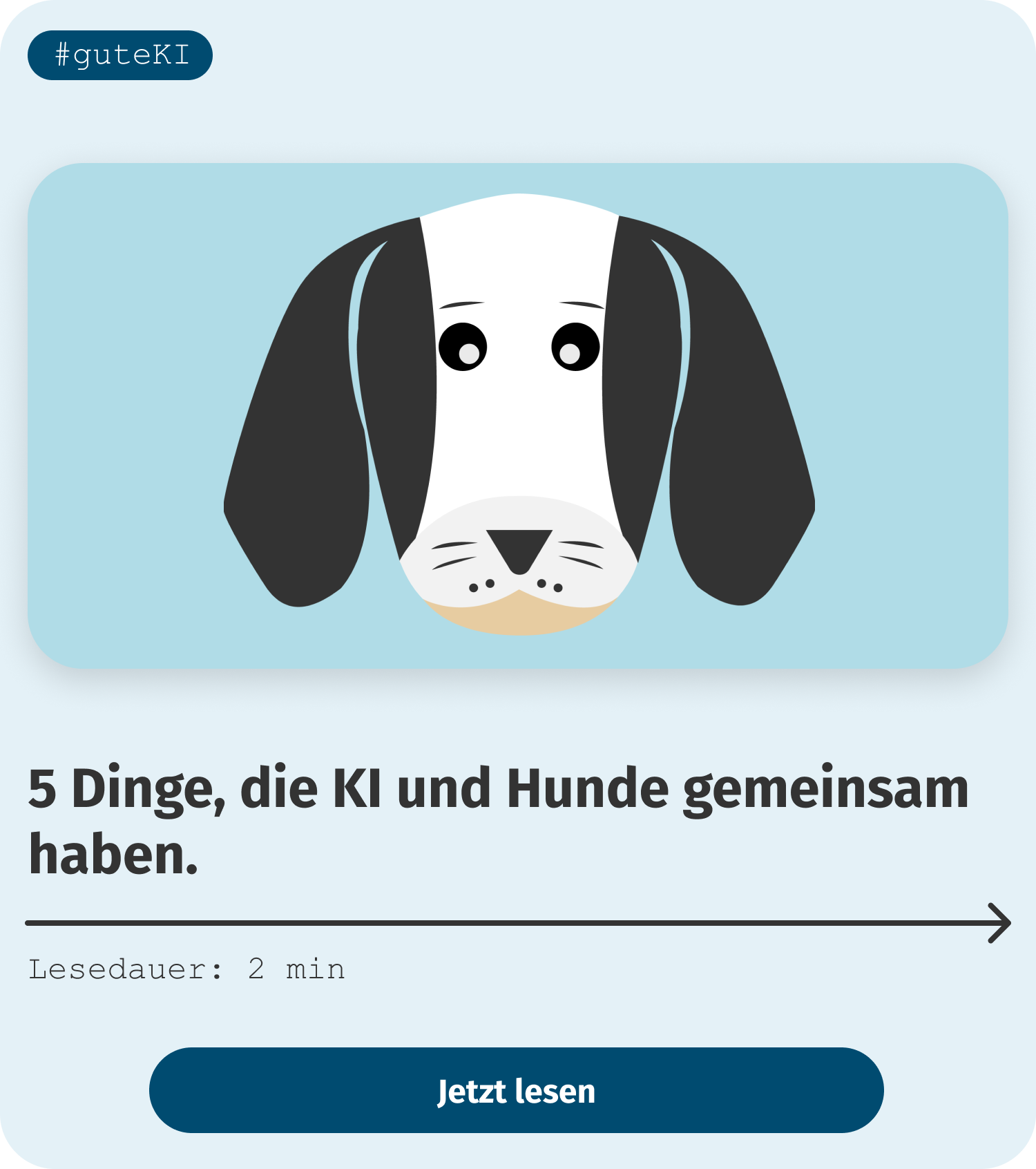Click the dog's nose in the illustration

coord(518,549)
